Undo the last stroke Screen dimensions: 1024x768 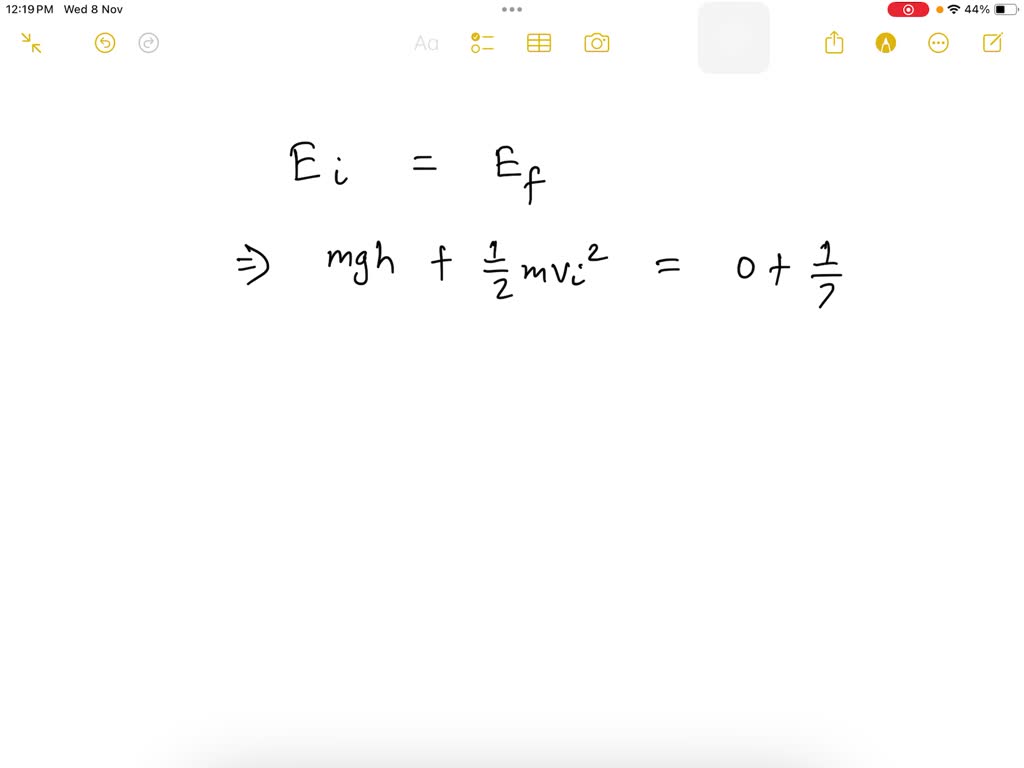coord(105,43)
